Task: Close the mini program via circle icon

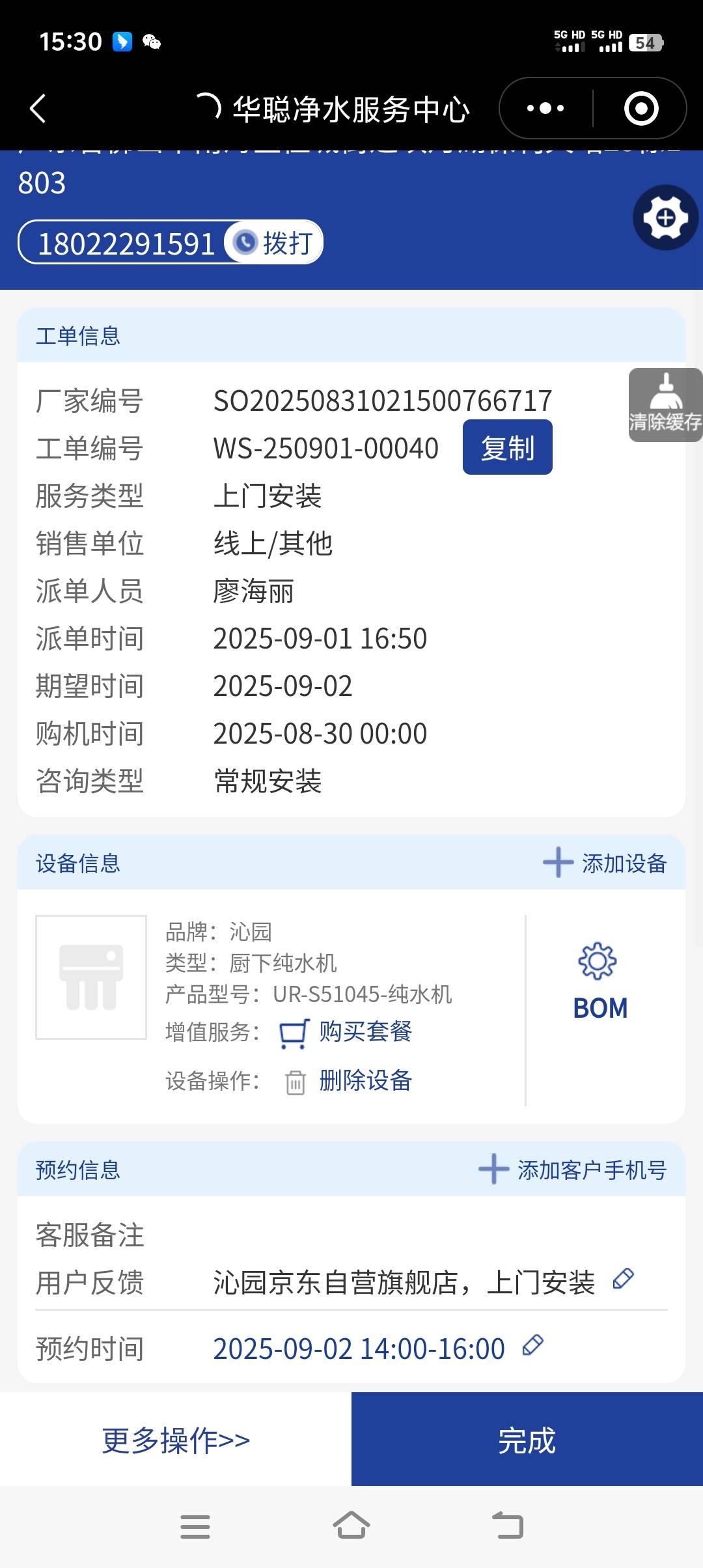Action: click(x=641, y=108)
